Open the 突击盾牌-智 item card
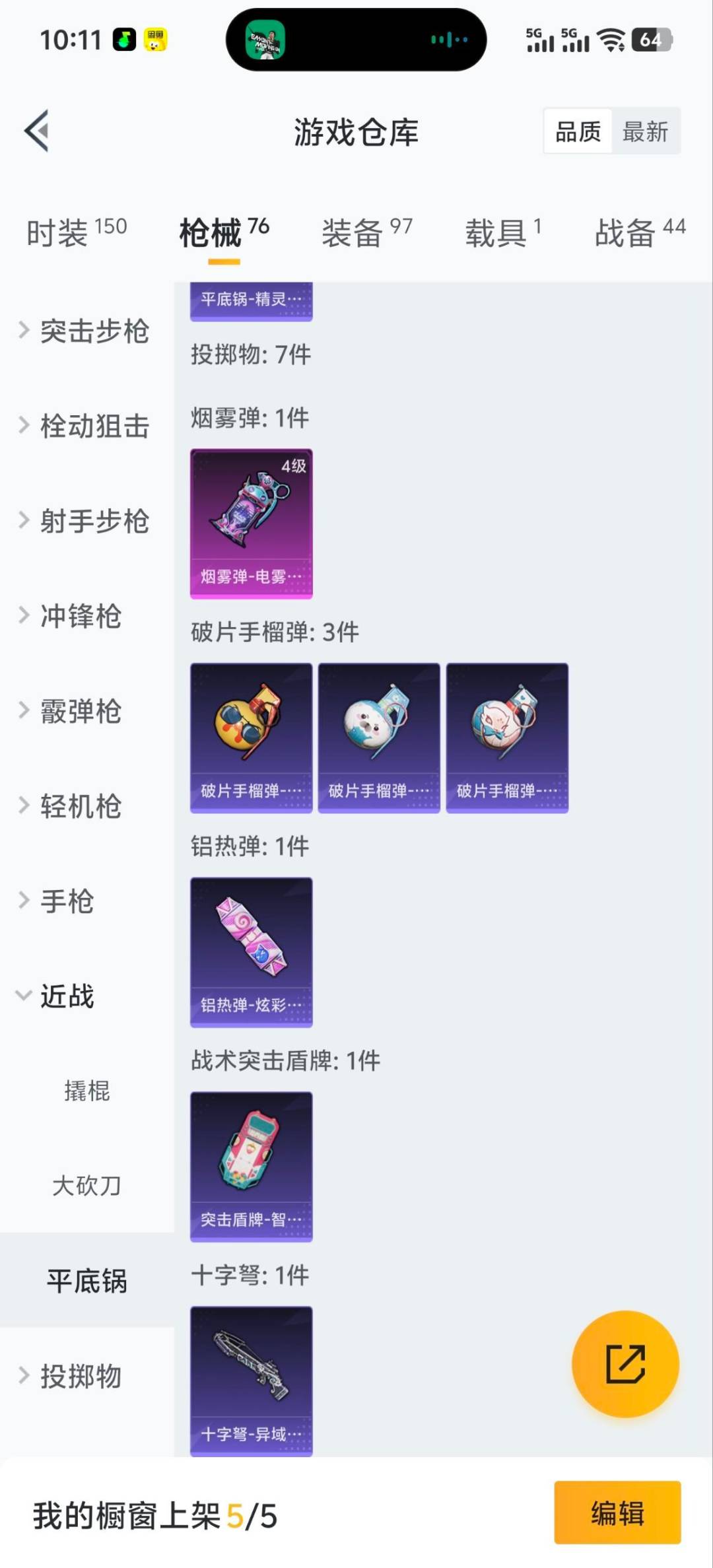 251,1167
